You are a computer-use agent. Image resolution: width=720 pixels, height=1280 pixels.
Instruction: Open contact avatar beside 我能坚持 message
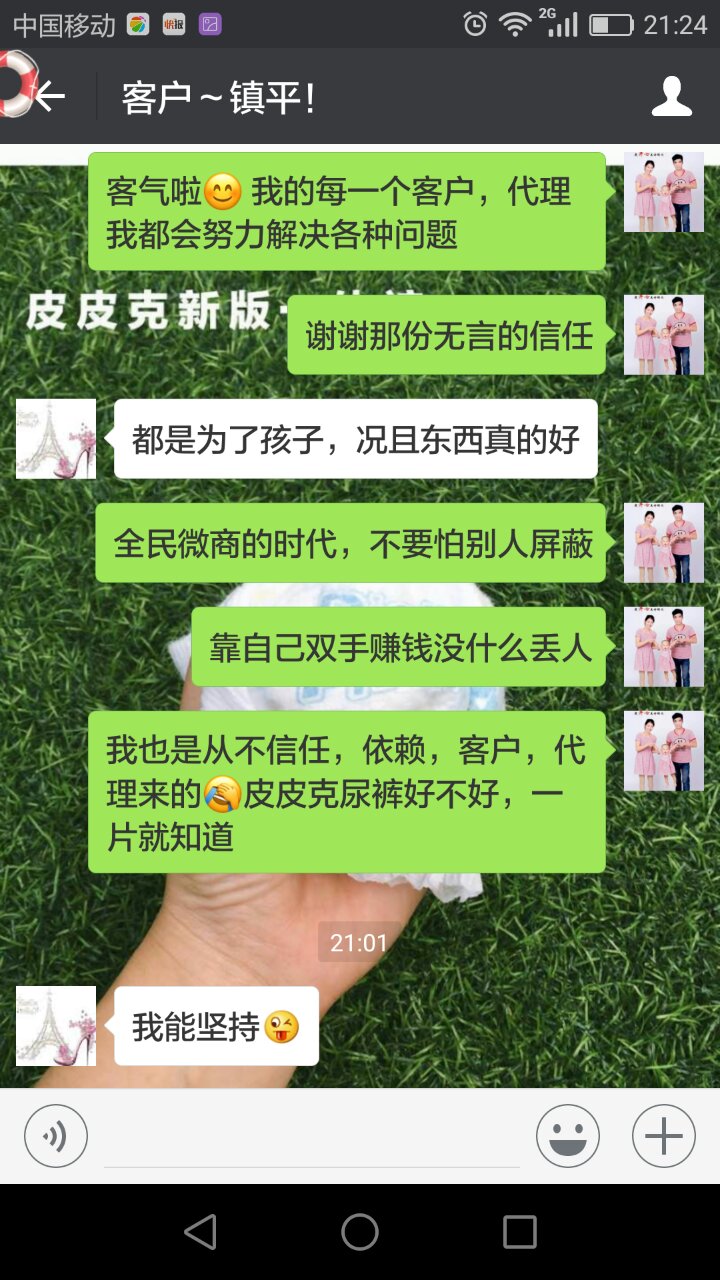pyautogui.click(x=56, y=1026)
